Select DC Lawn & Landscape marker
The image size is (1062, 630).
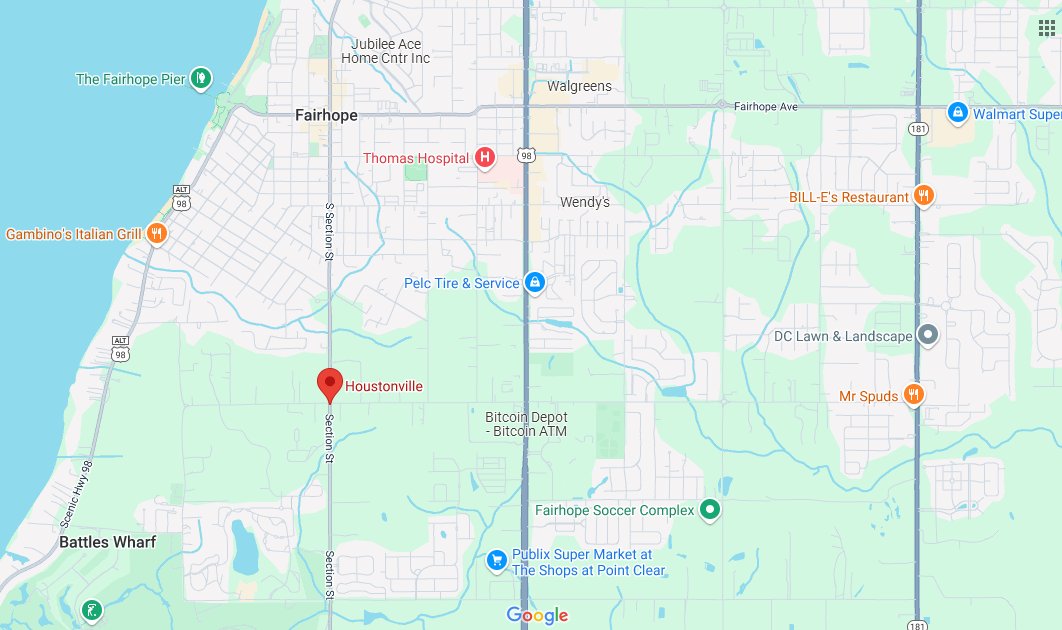pyautogui.click(x=928, y=336)
